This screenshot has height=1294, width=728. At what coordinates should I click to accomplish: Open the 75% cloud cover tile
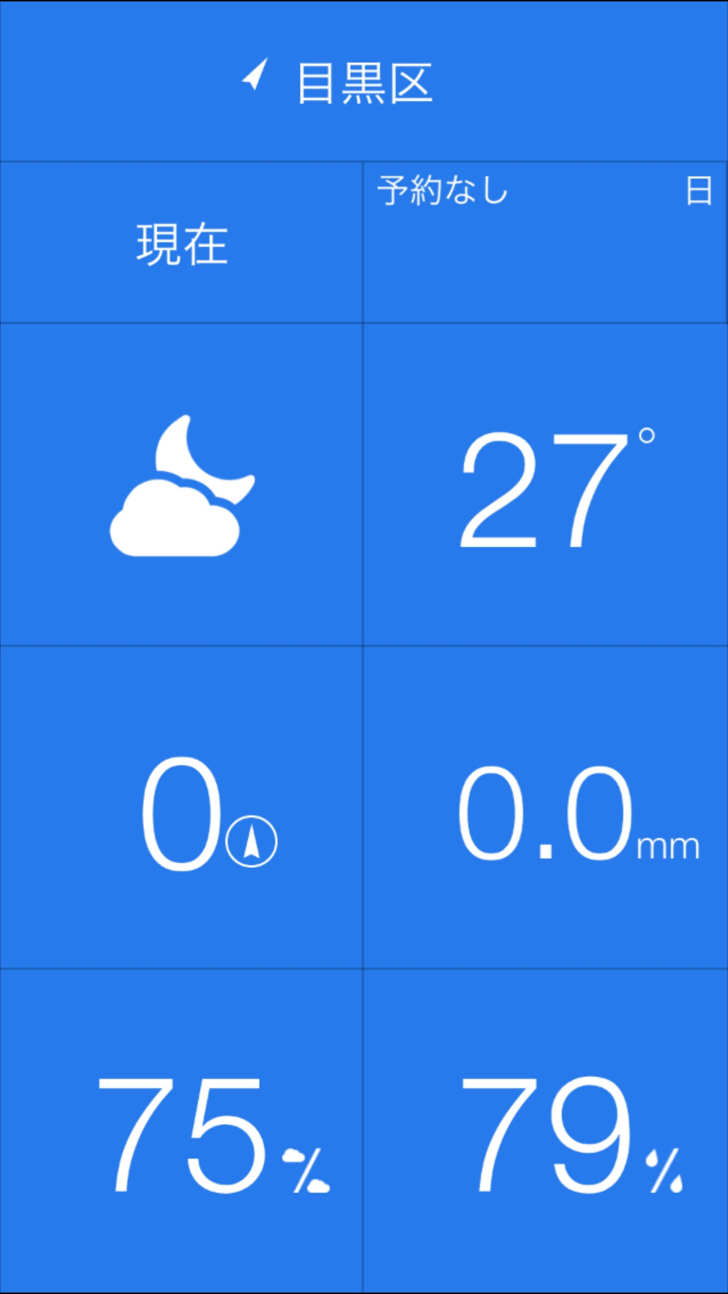click(x=181, y=1131)
